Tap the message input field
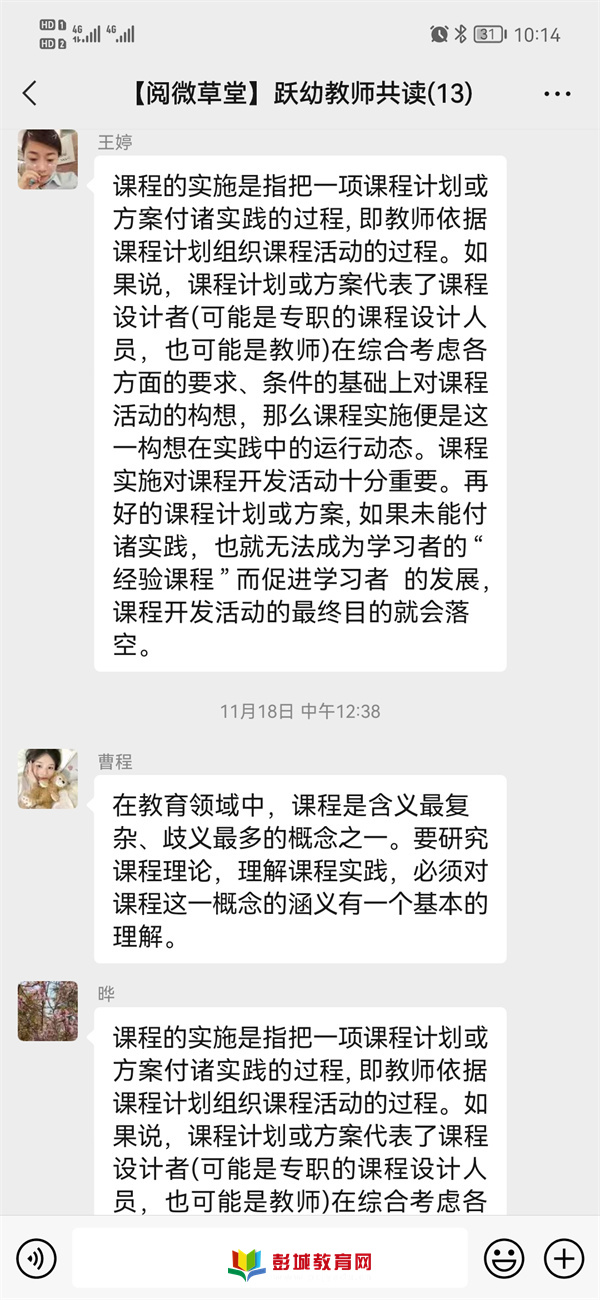Image resolution: width=600 pixels, height=1300 pixels. coord(269,1258)
